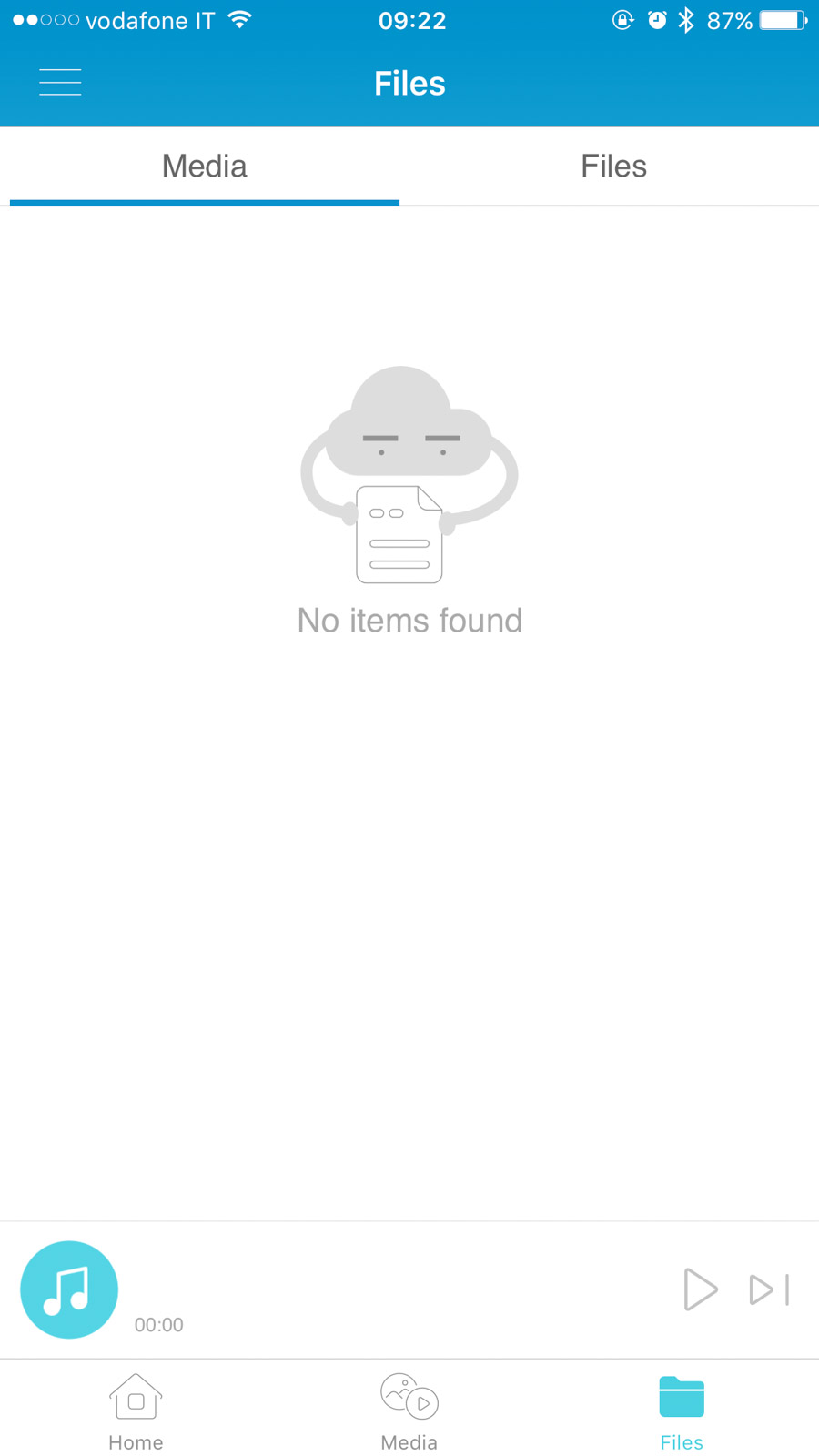Switch to the Files top tab

[613, 167]
